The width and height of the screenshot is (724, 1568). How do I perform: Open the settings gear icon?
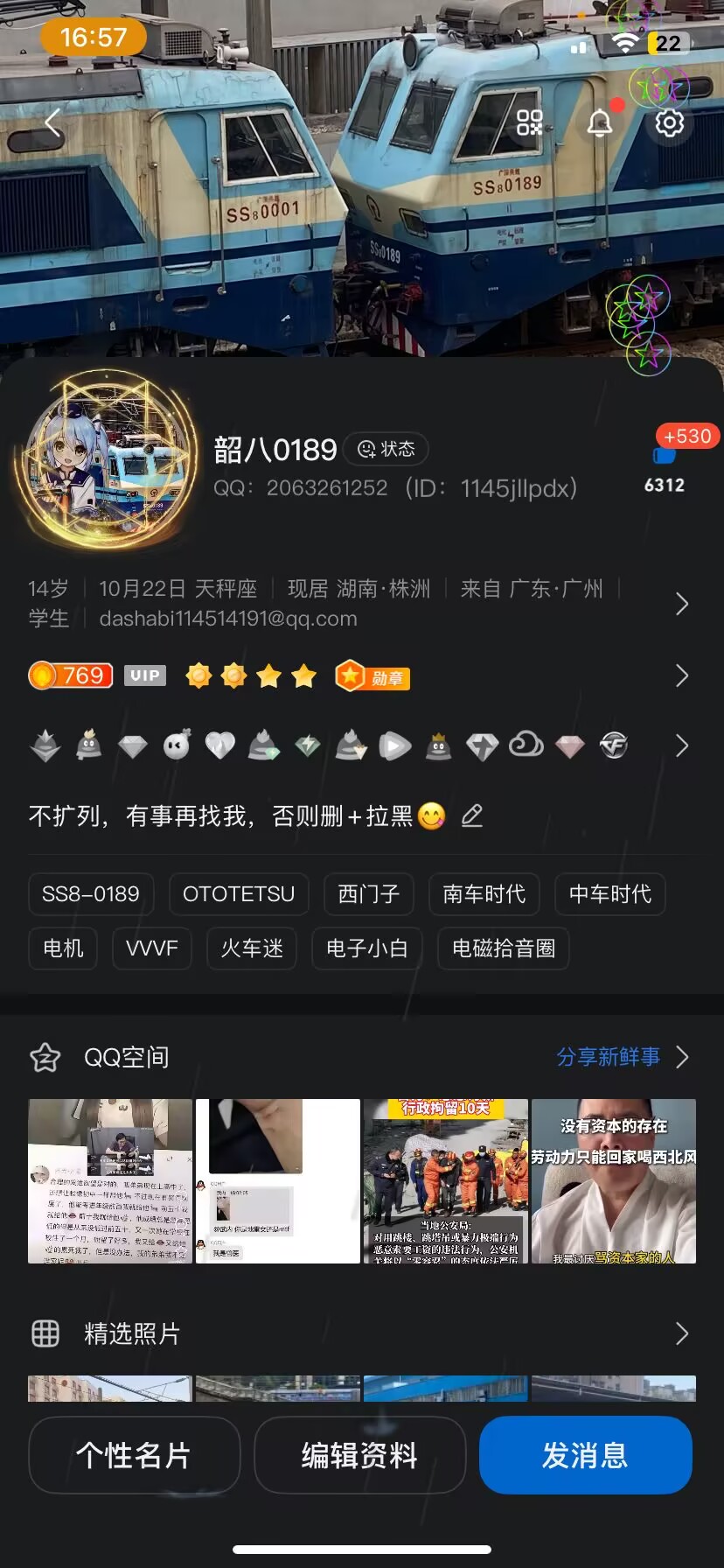[x=670, y=123]
